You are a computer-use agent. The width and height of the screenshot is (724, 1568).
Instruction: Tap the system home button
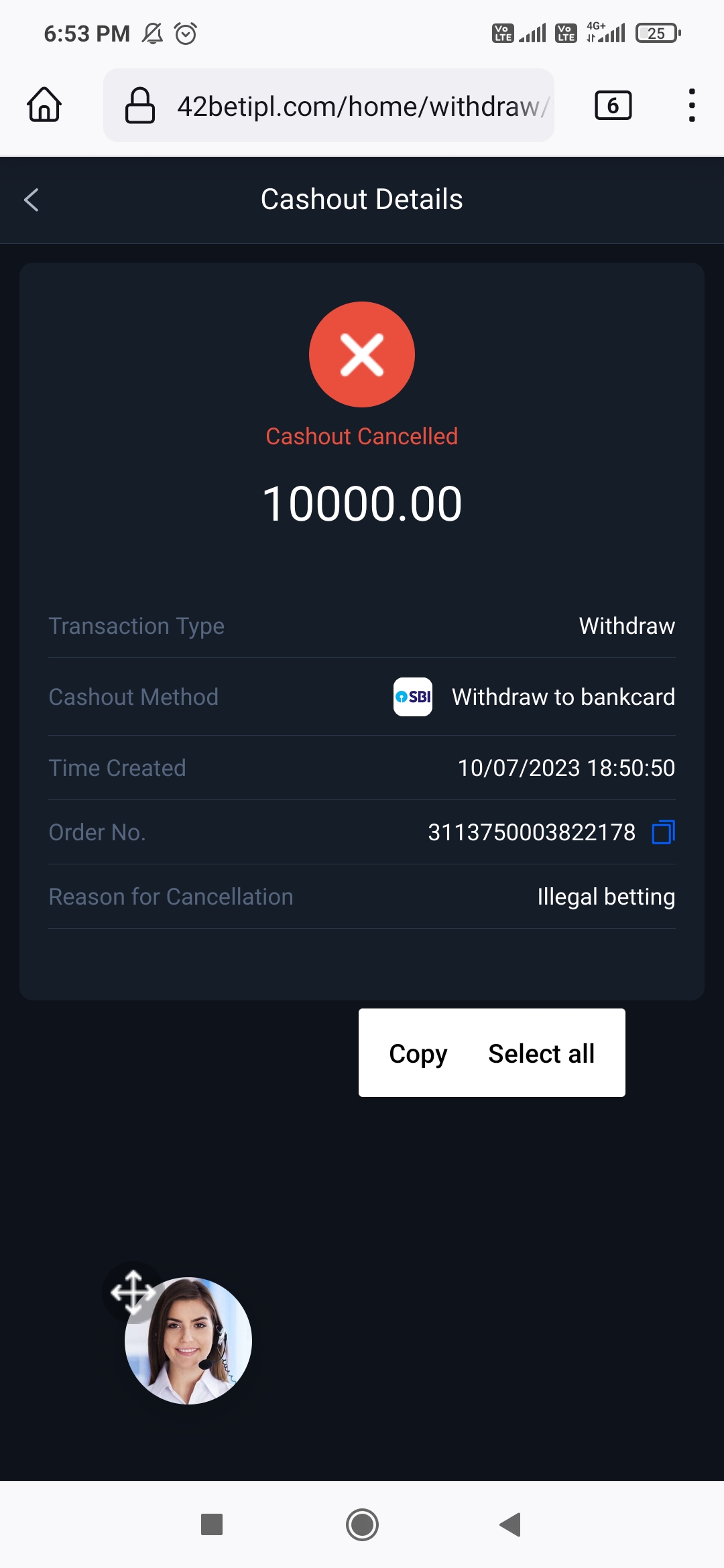(362, 1524)
